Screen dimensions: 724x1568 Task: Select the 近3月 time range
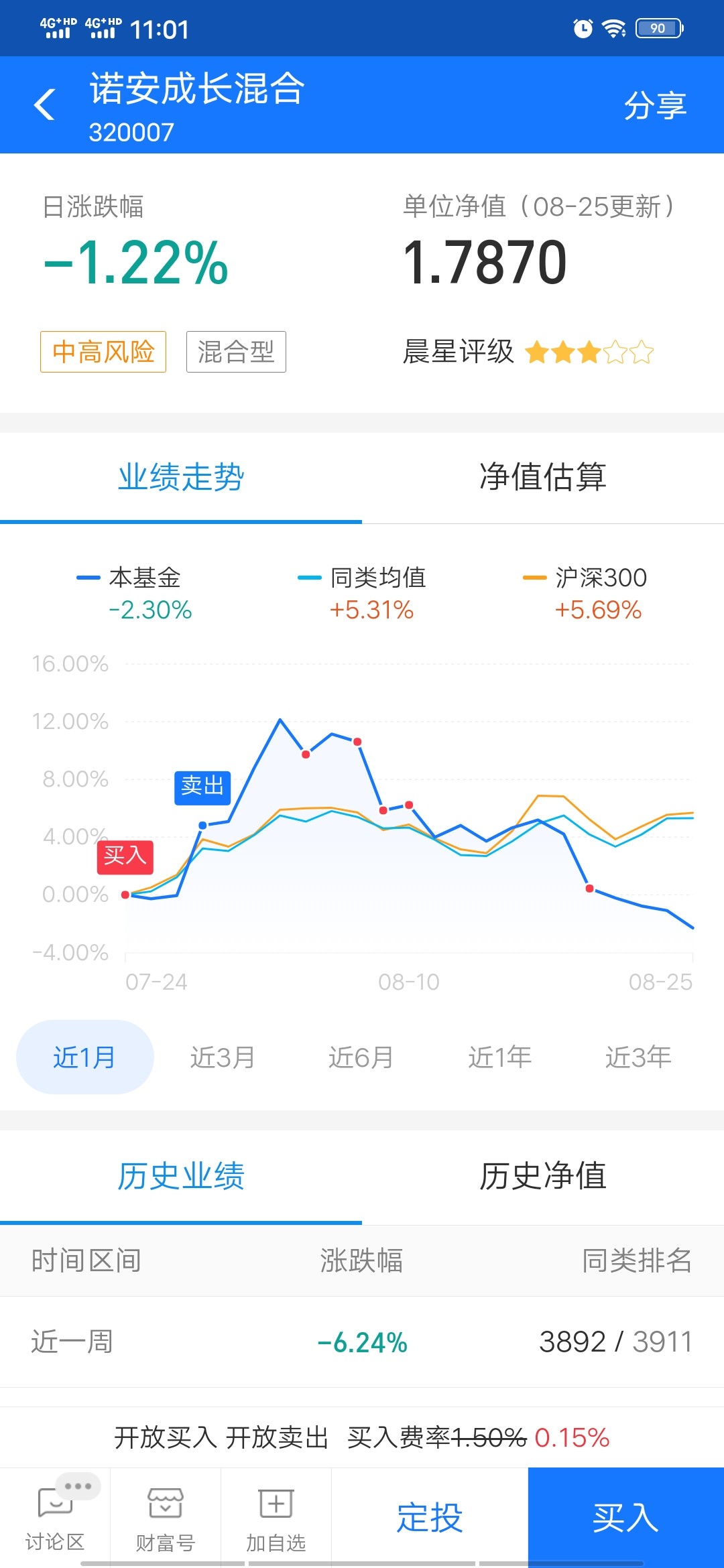tap(223, 1057)
